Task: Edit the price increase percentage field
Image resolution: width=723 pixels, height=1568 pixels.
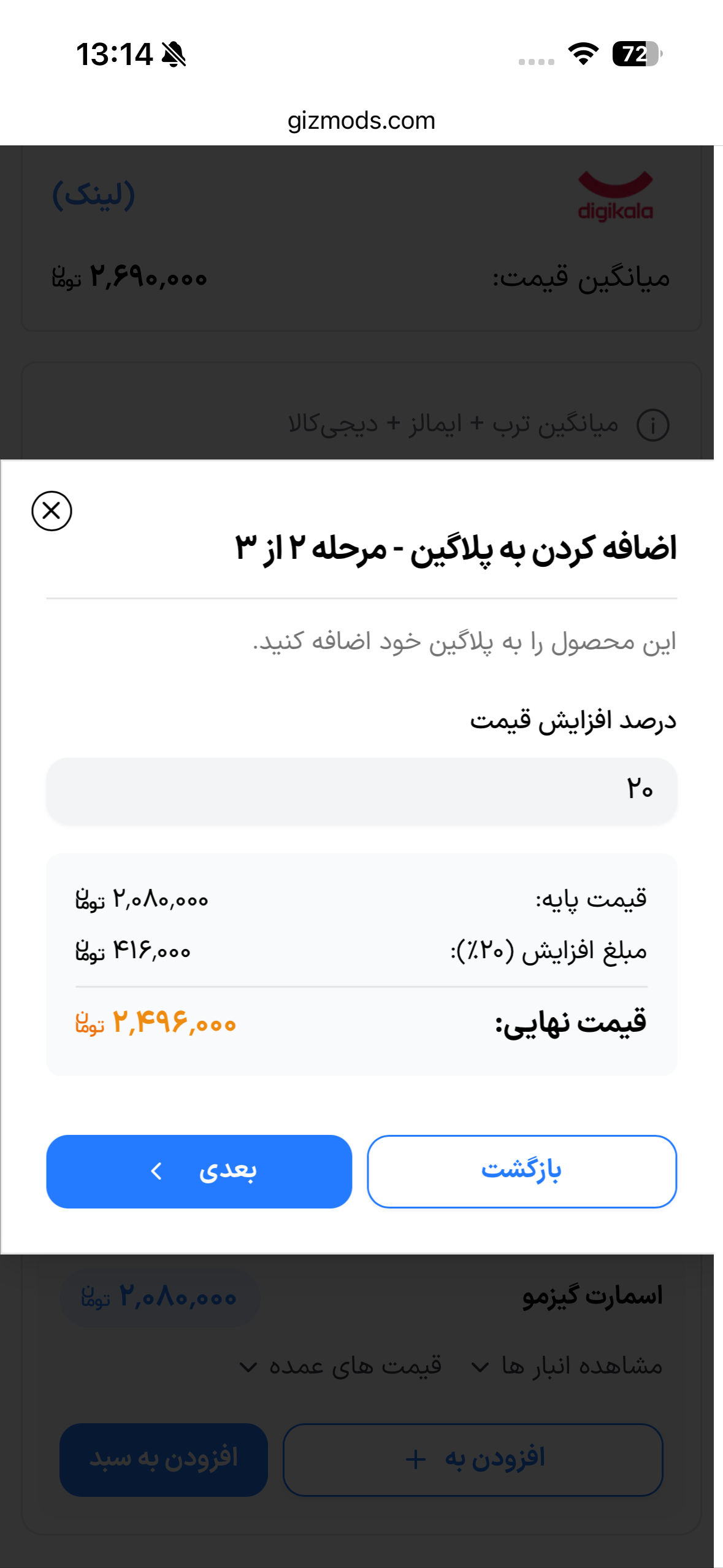Action: click(x=361, y=790)
